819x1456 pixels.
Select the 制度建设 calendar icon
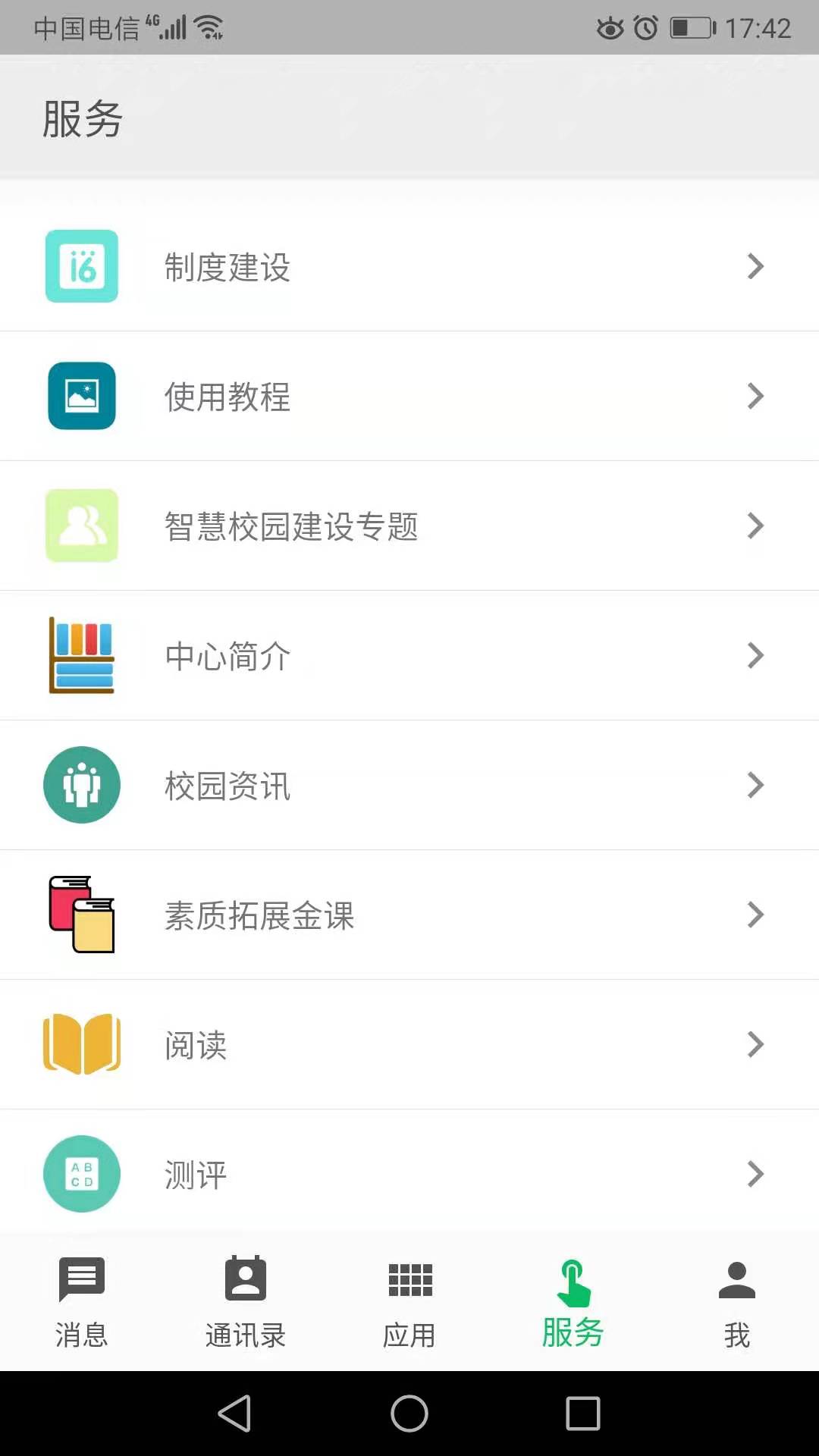(82, 267)
